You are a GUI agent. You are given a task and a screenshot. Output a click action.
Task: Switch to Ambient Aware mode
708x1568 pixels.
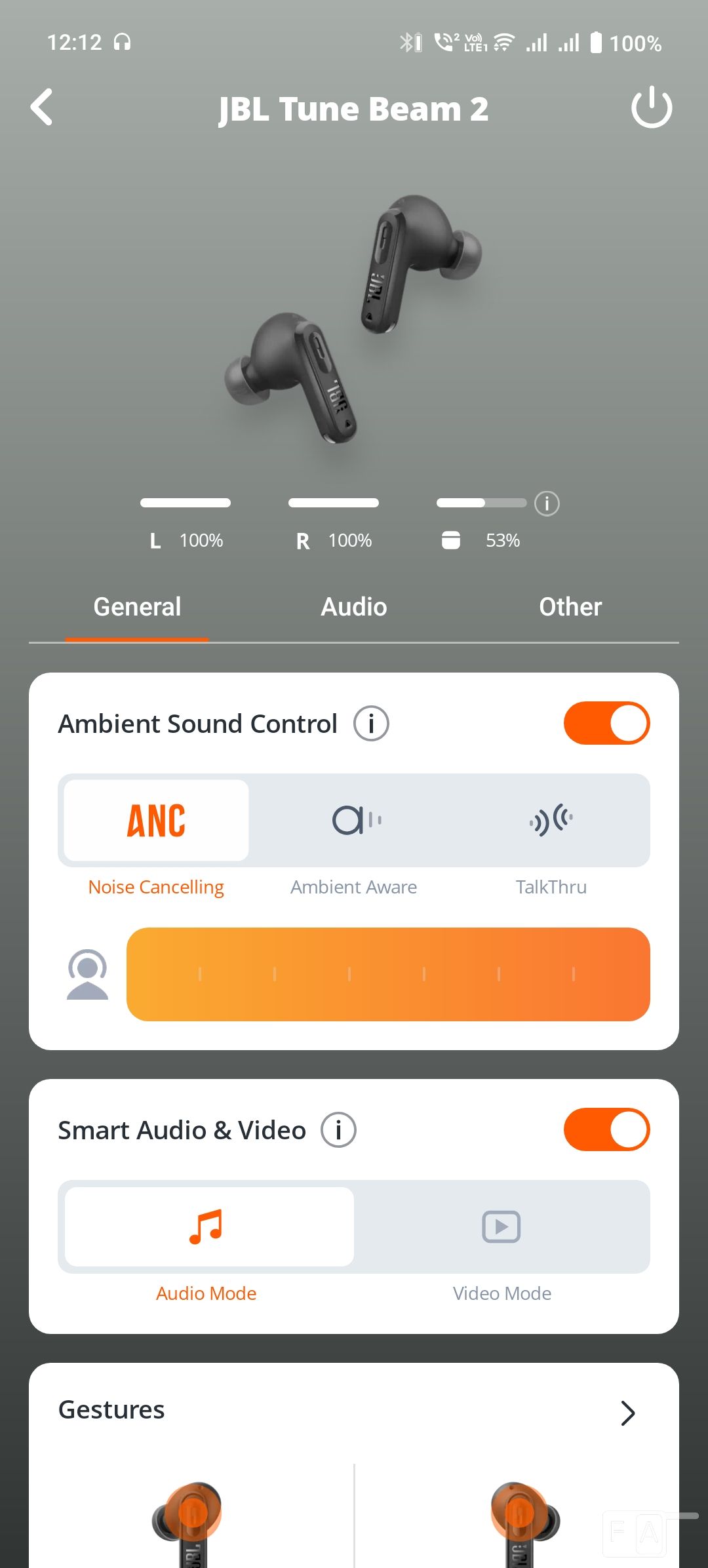pos(354,820)
